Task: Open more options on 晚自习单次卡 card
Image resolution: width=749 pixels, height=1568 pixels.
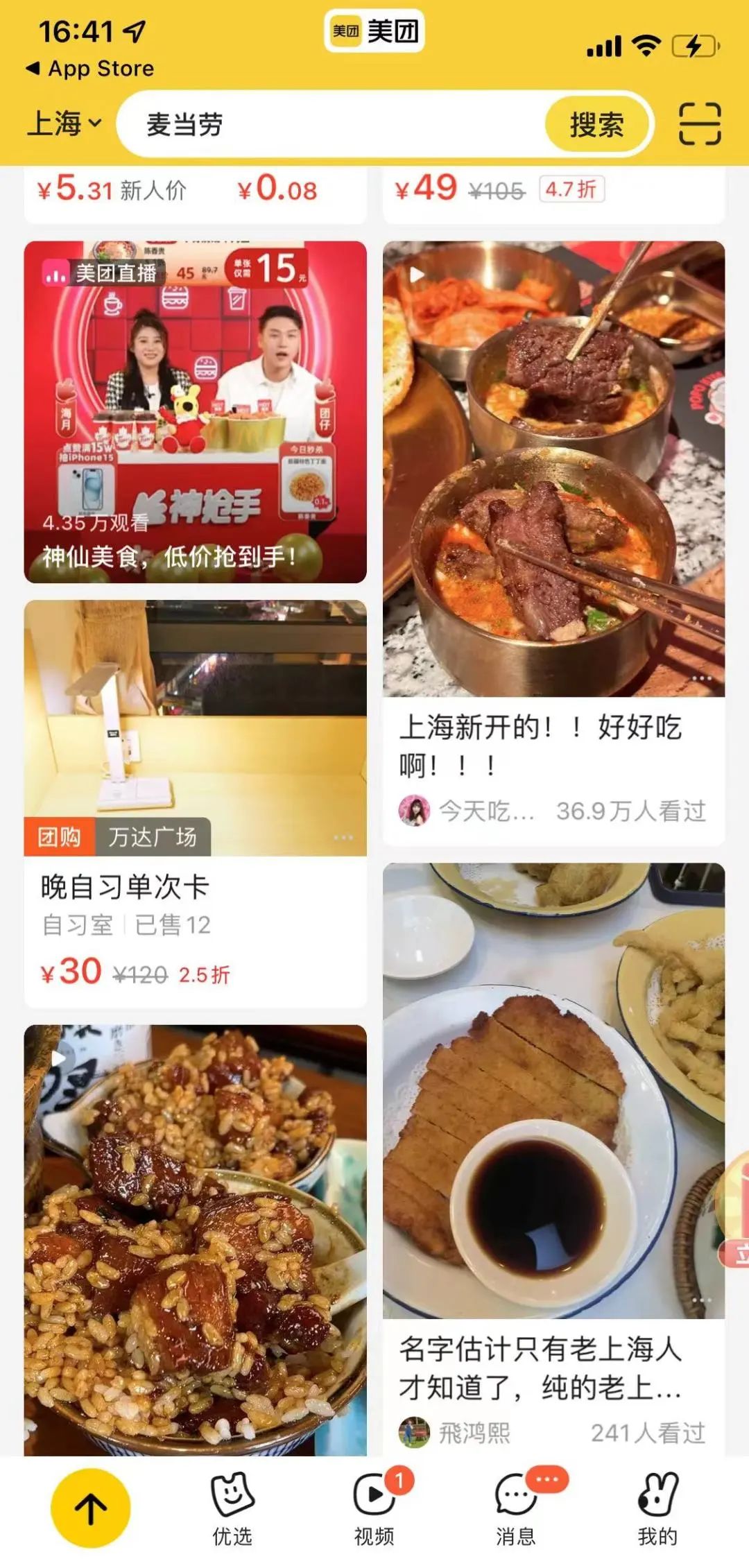Action: [x=343, y=838]
